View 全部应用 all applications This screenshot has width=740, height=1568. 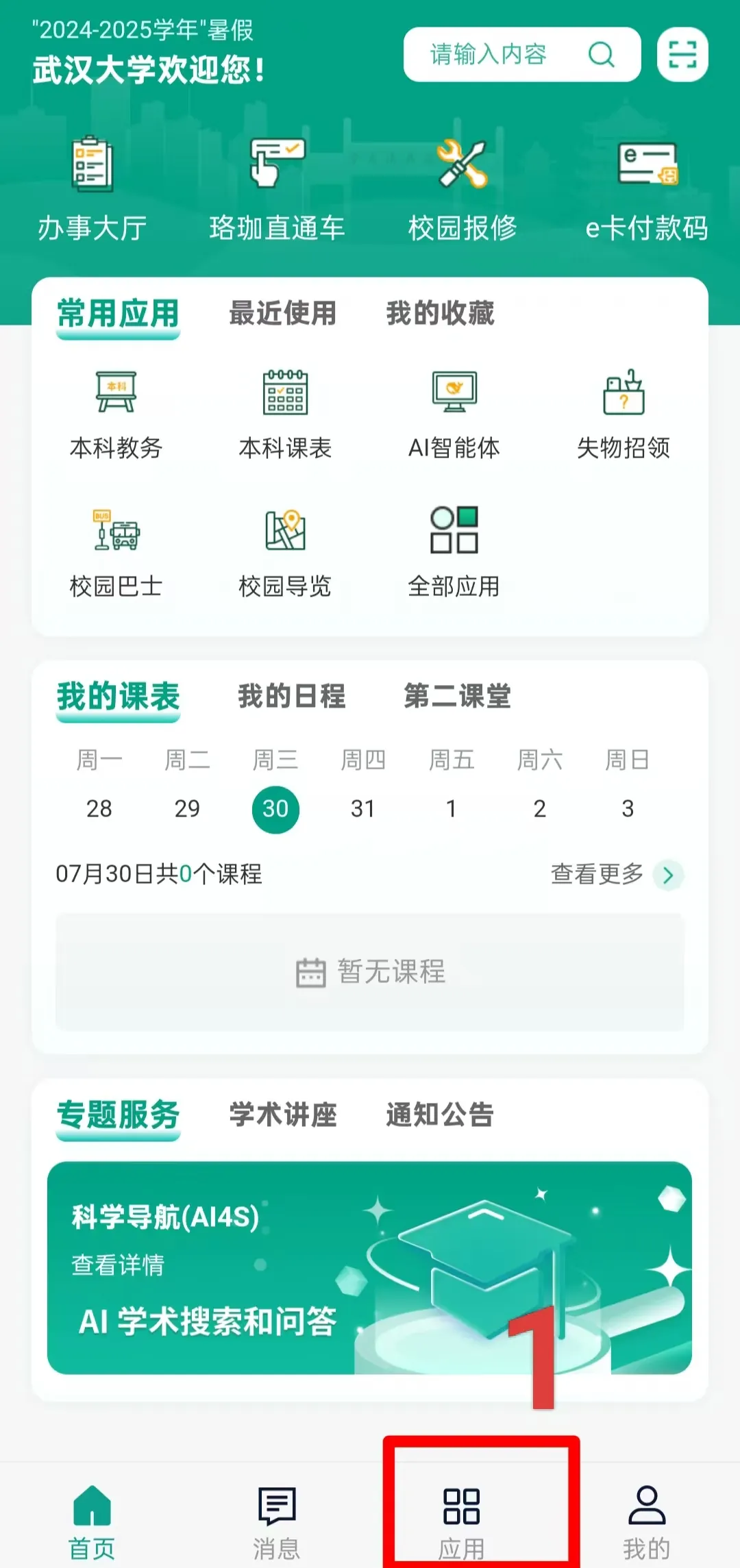tap(454, 548)
